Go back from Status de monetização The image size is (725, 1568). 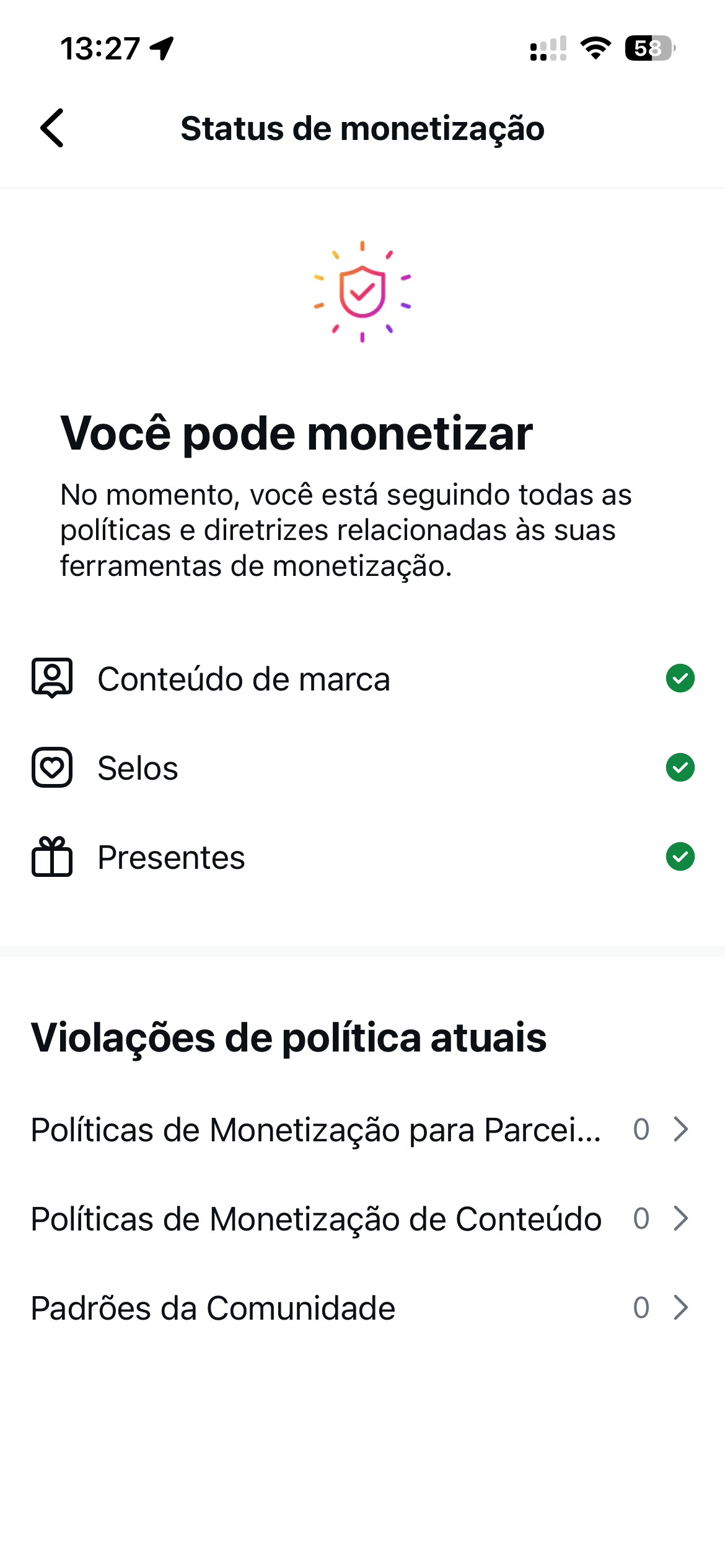click(52, 128)
